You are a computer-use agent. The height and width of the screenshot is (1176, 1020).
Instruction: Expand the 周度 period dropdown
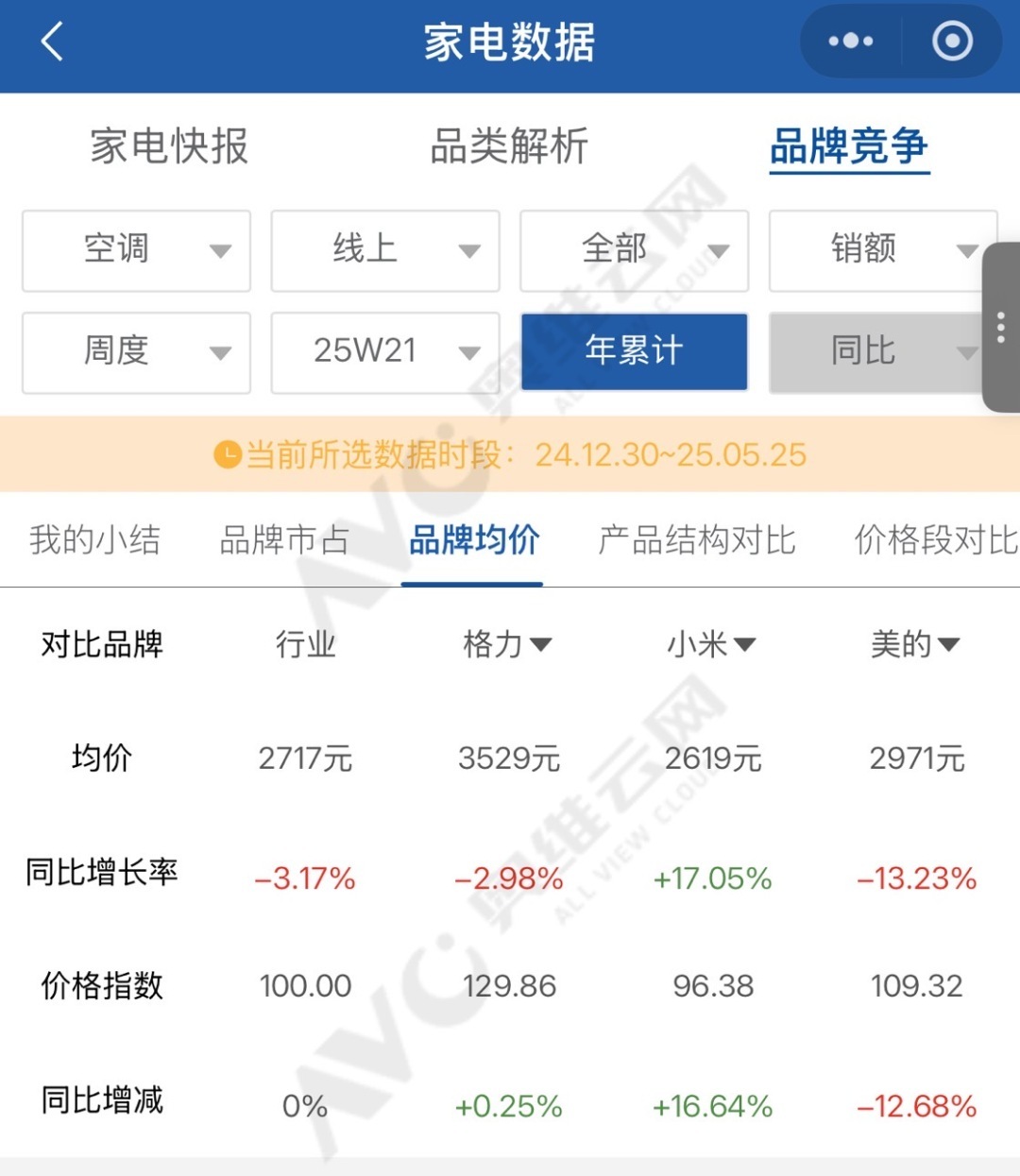[x=136, y=352]
